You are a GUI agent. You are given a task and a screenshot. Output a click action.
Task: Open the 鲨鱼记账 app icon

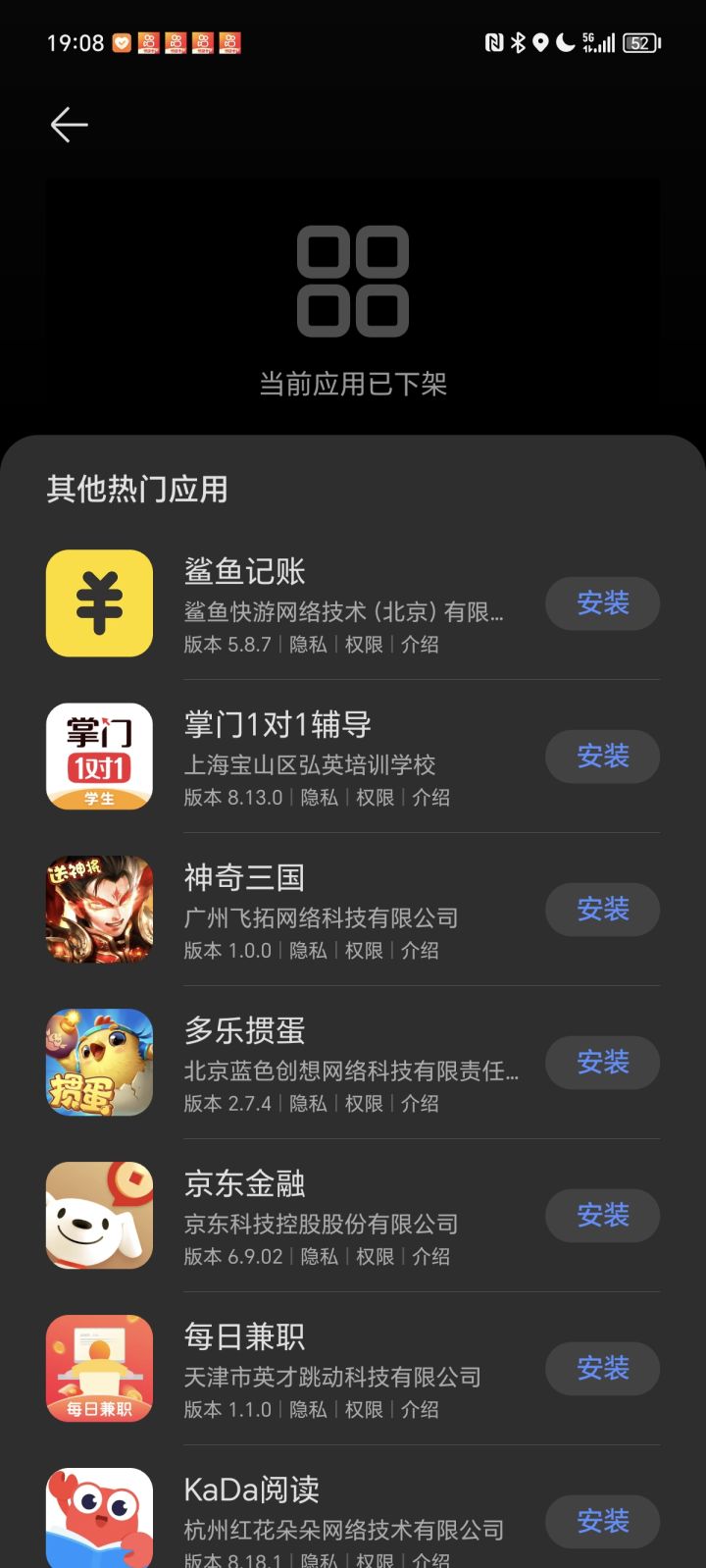click(99, 602)
